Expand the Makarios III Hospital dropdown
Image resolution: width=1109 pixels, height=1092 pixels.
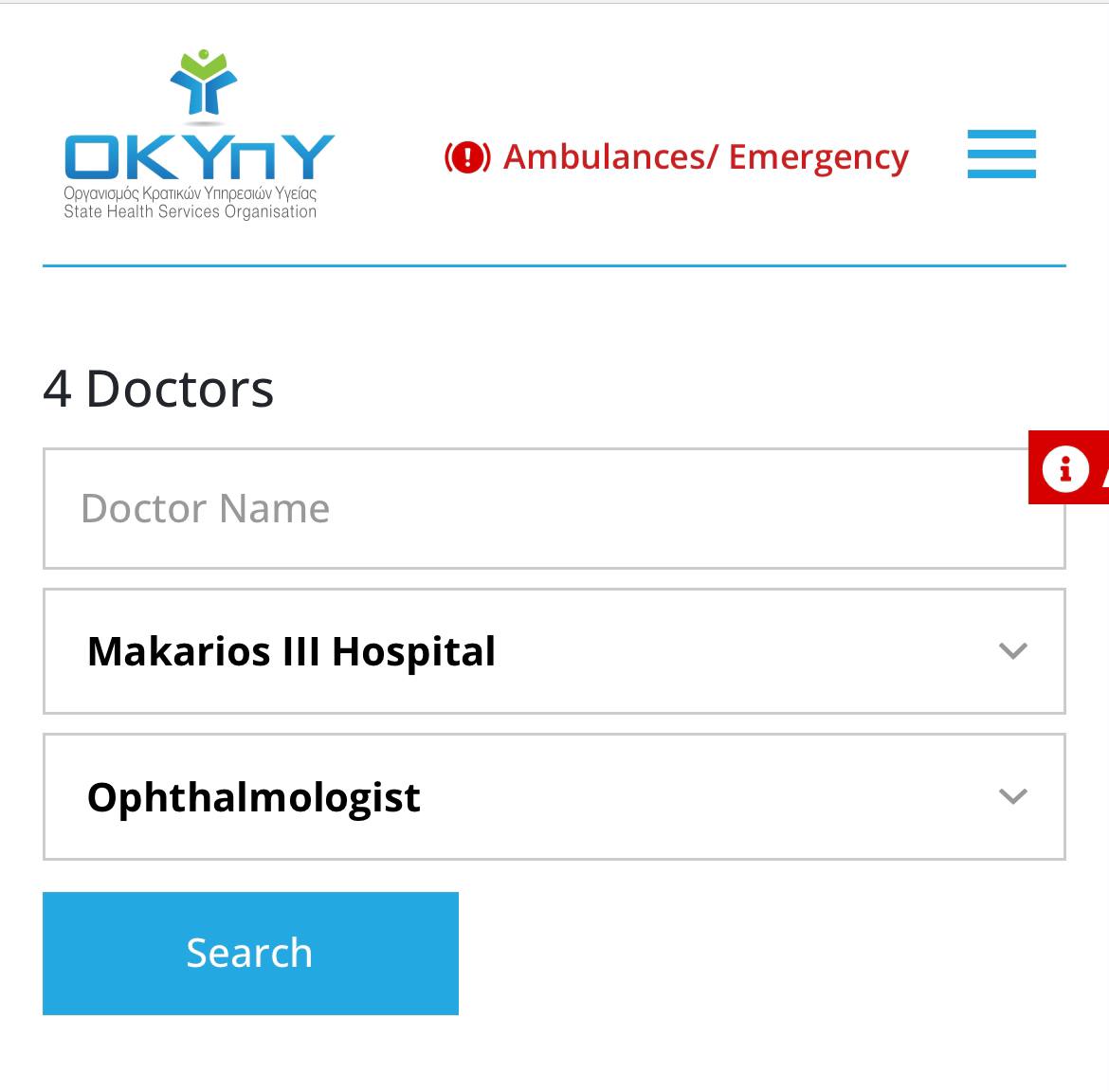pos(554,651)
